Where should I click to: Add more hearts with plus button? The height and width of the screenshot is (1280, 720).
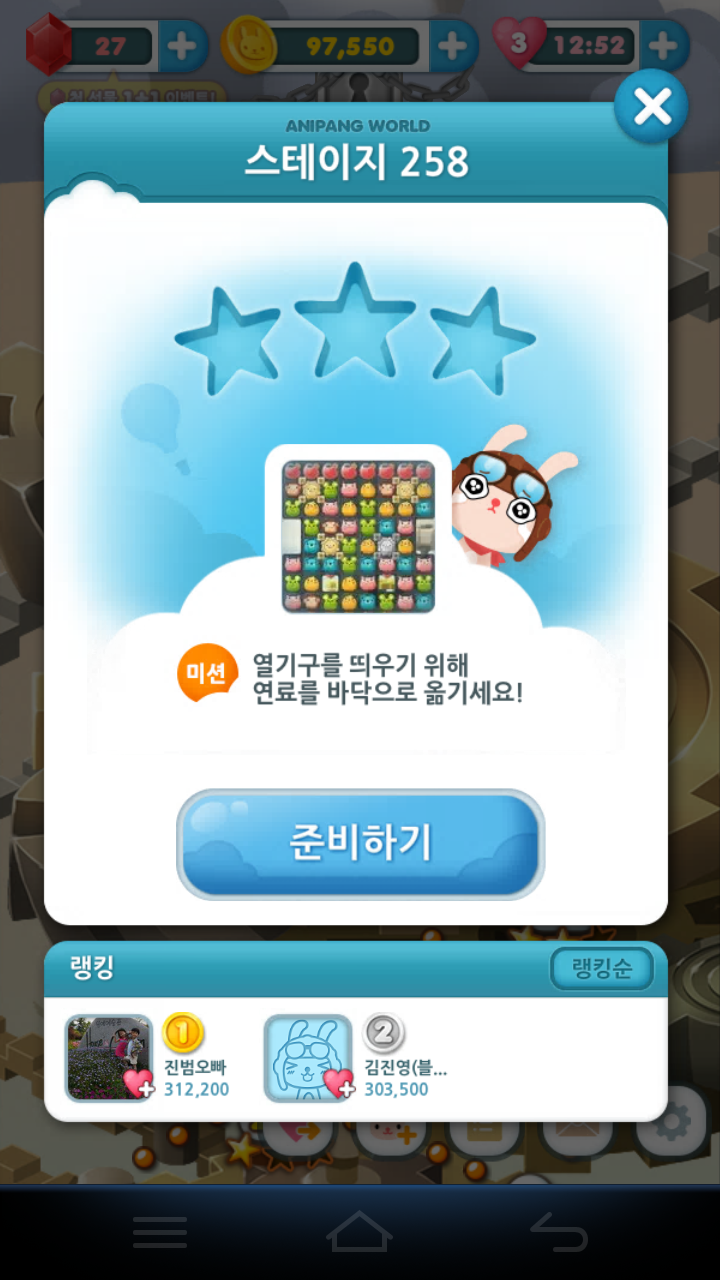(663, 46)
